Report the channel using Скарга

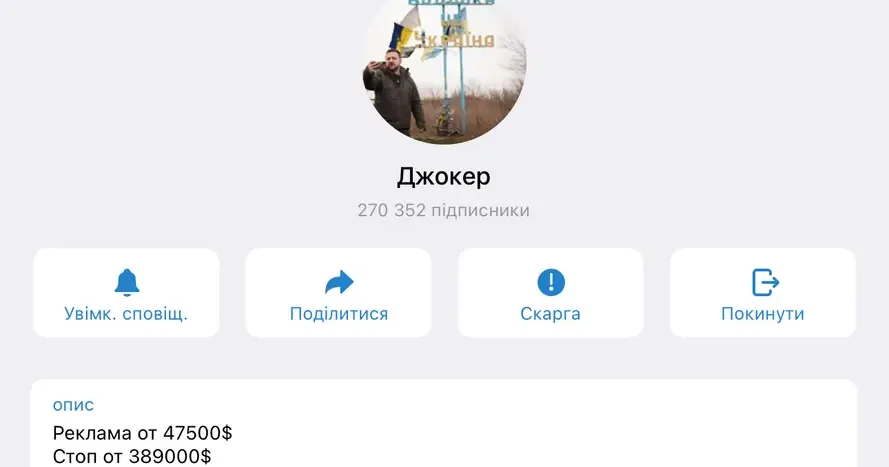[x=551, y=292]
